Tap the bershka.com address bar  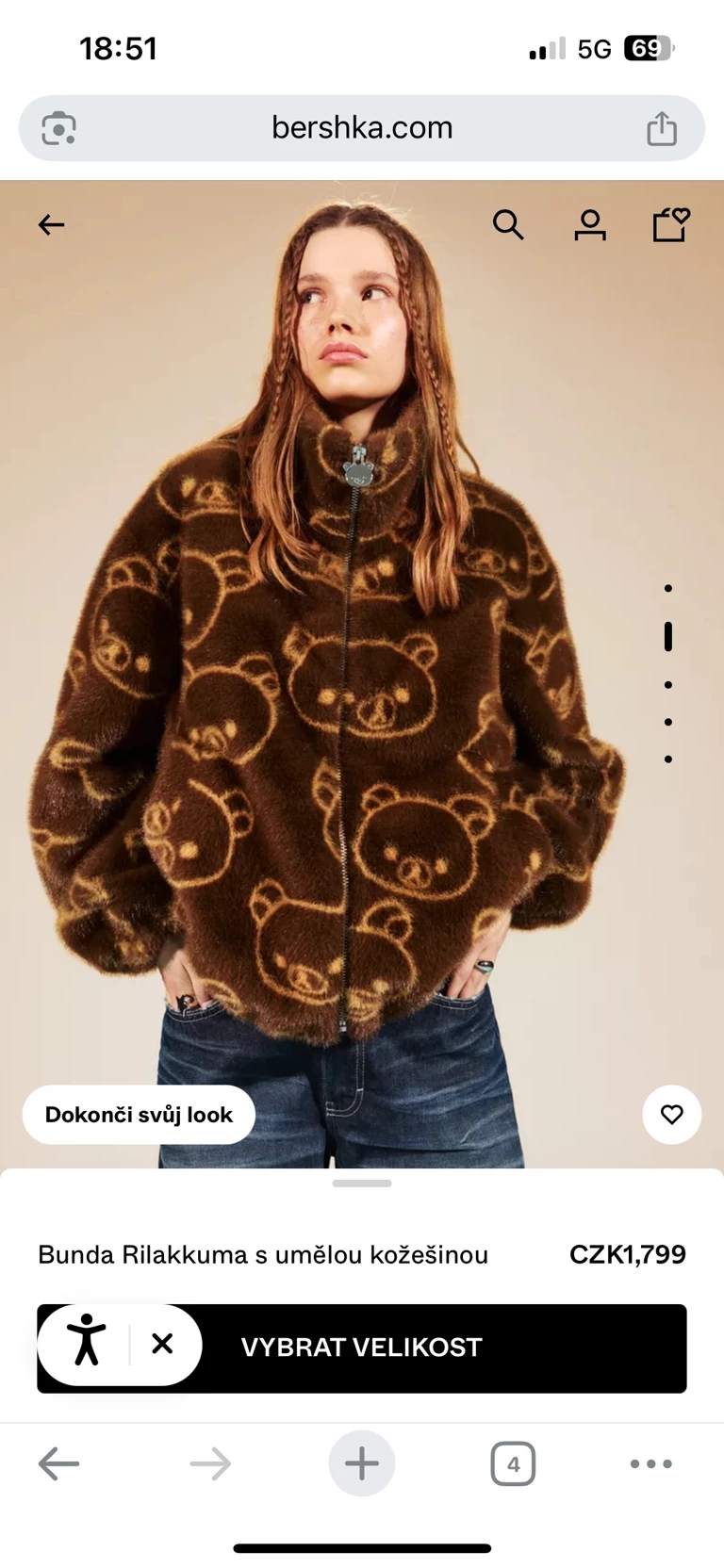(x=362, y=128)
